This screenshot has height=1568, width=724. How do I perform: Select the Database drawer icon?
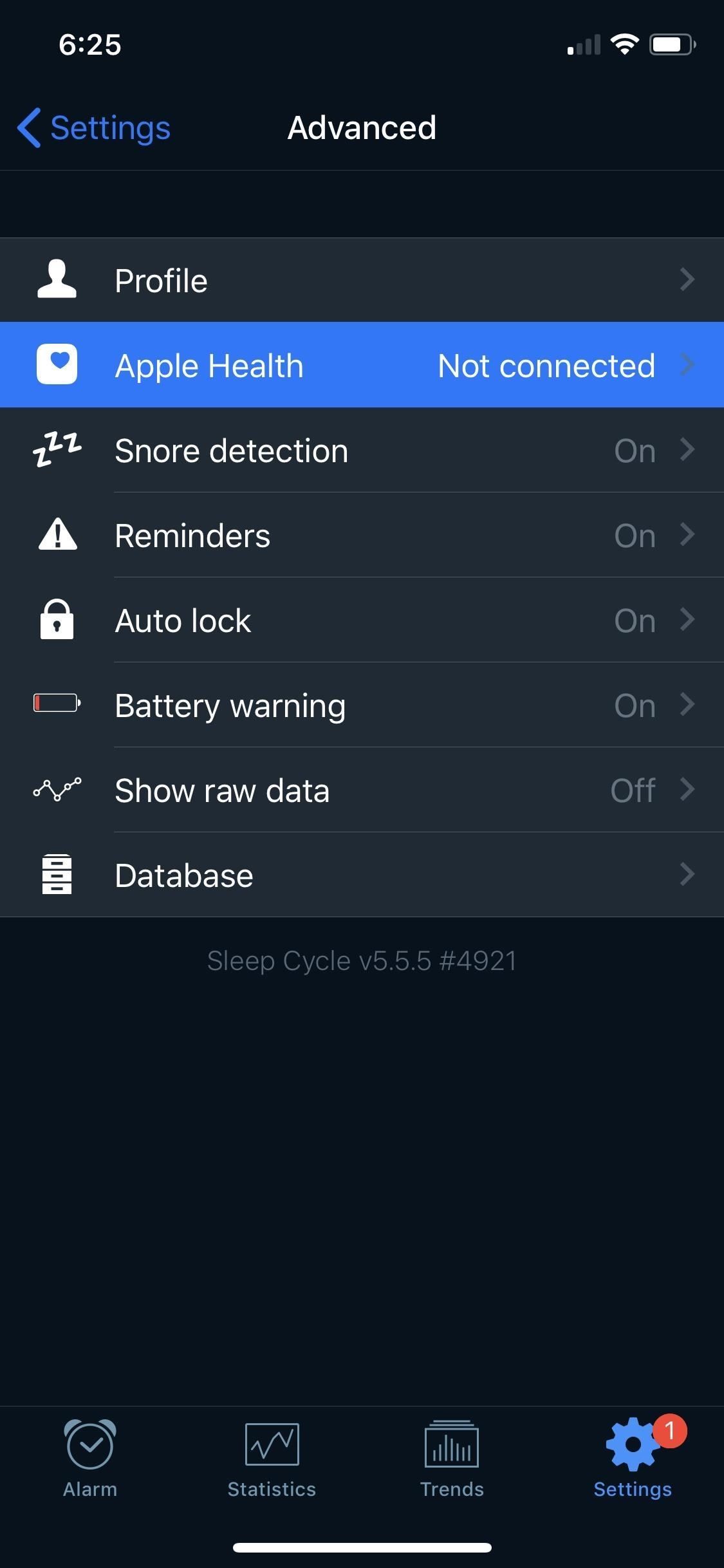[x=57, y=874]
